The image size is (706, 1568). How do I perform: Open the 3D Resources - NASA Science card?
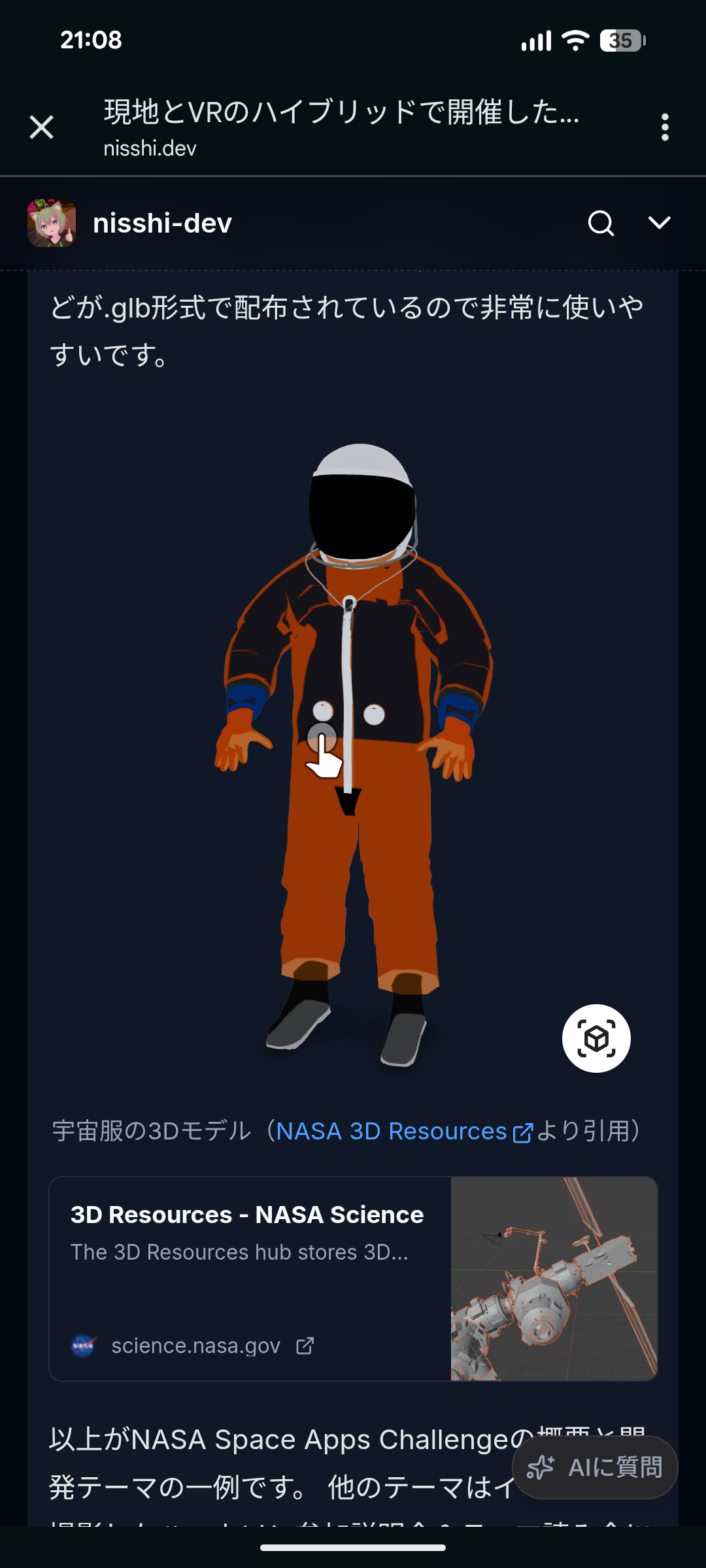pyautogui.click(x=353, y=1279)
